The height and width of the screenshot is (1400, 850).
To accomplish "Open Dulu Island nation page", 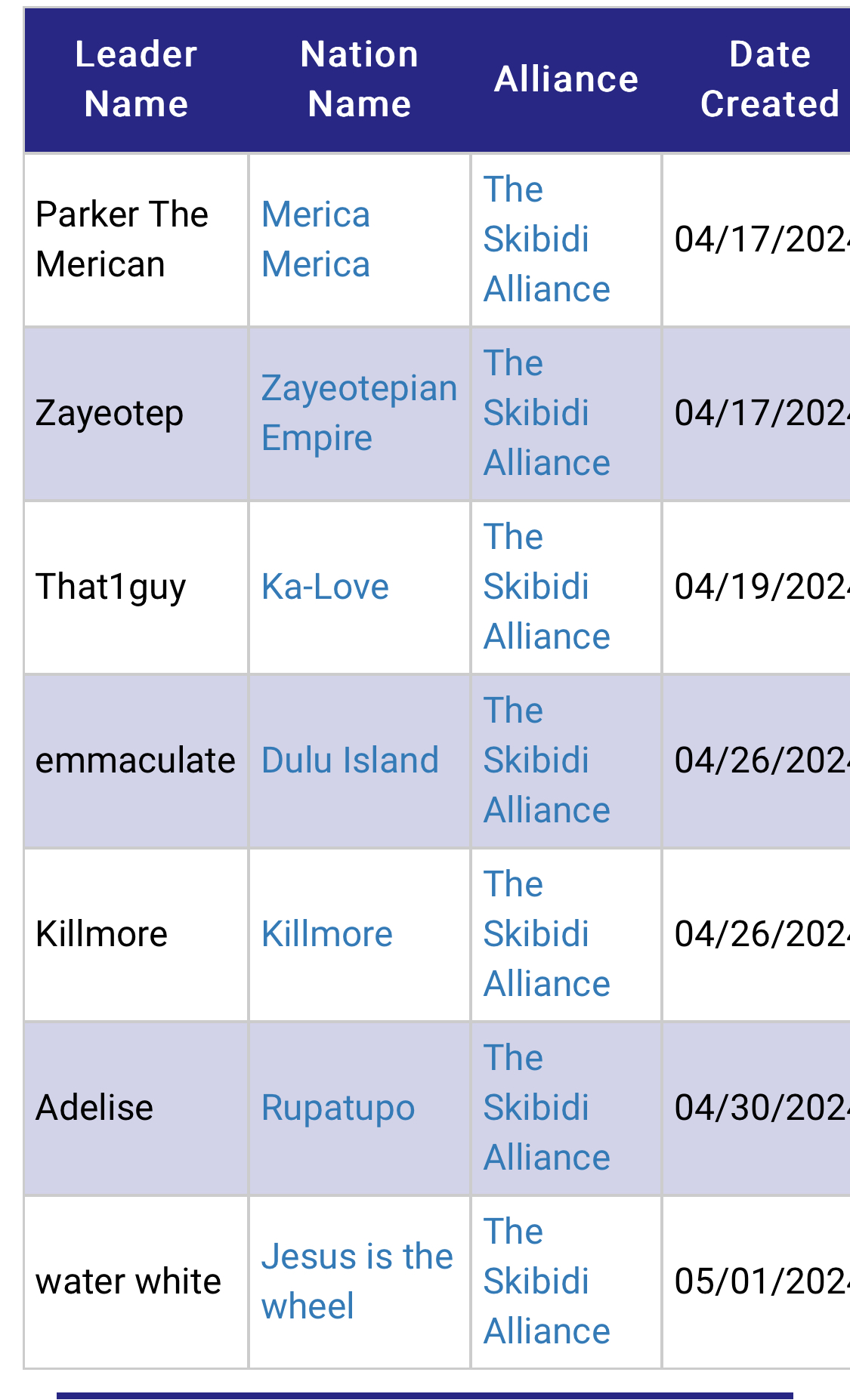I will coord(350,760).
